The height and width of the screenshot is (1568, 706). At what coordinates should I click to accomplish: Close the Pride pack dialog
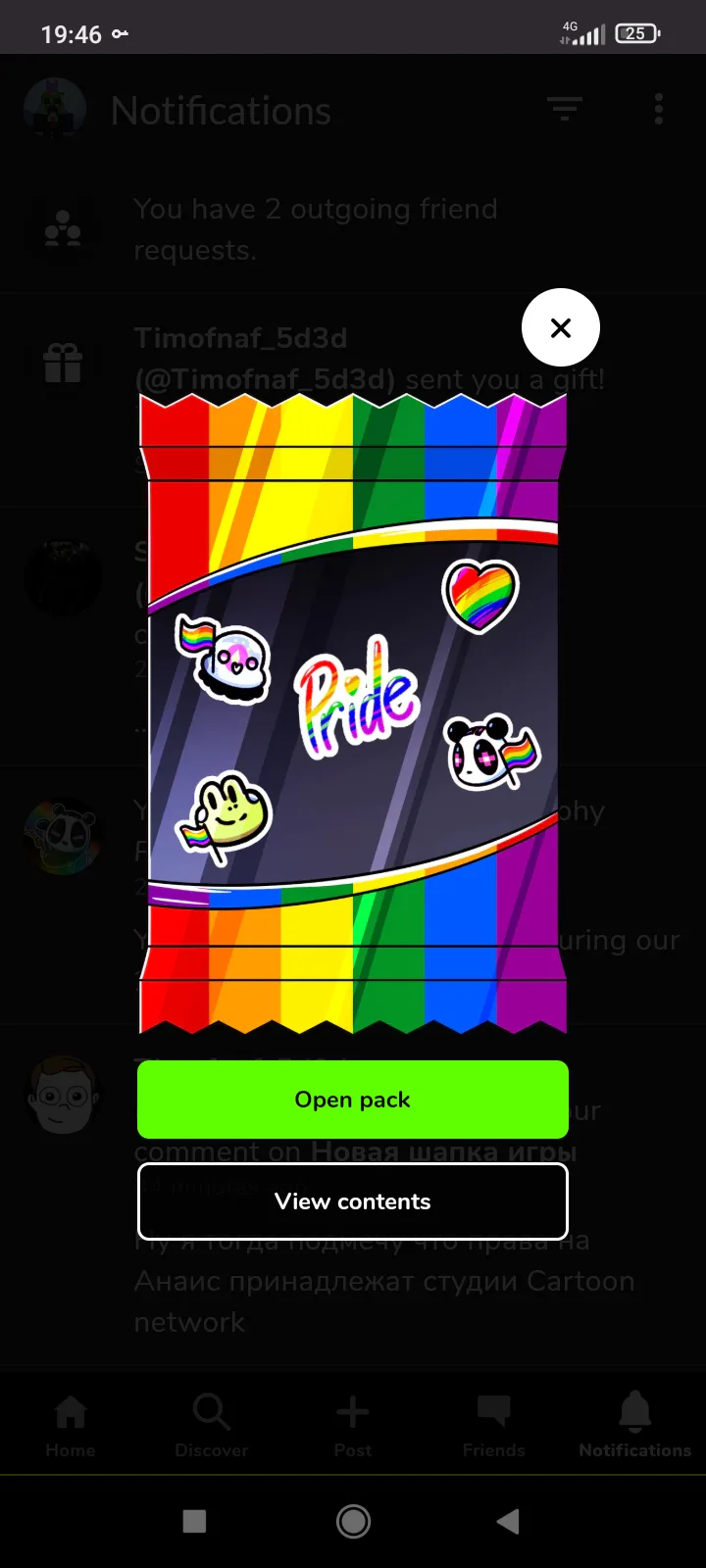561,327
